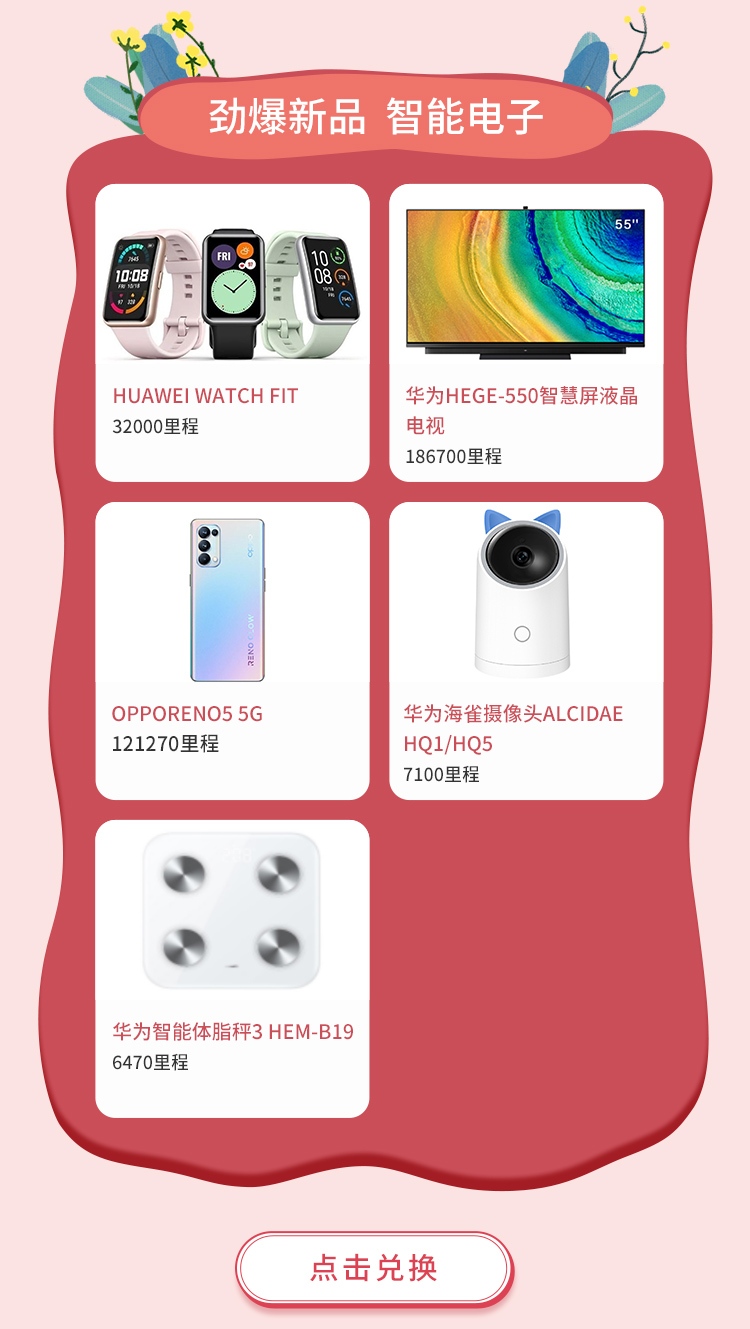The width and height of the screenshot is (750, 1329).
Task: Open 华为海雀摄像头ALCIDAE HQ1/HQ5 item
Action: coord(526,650)
